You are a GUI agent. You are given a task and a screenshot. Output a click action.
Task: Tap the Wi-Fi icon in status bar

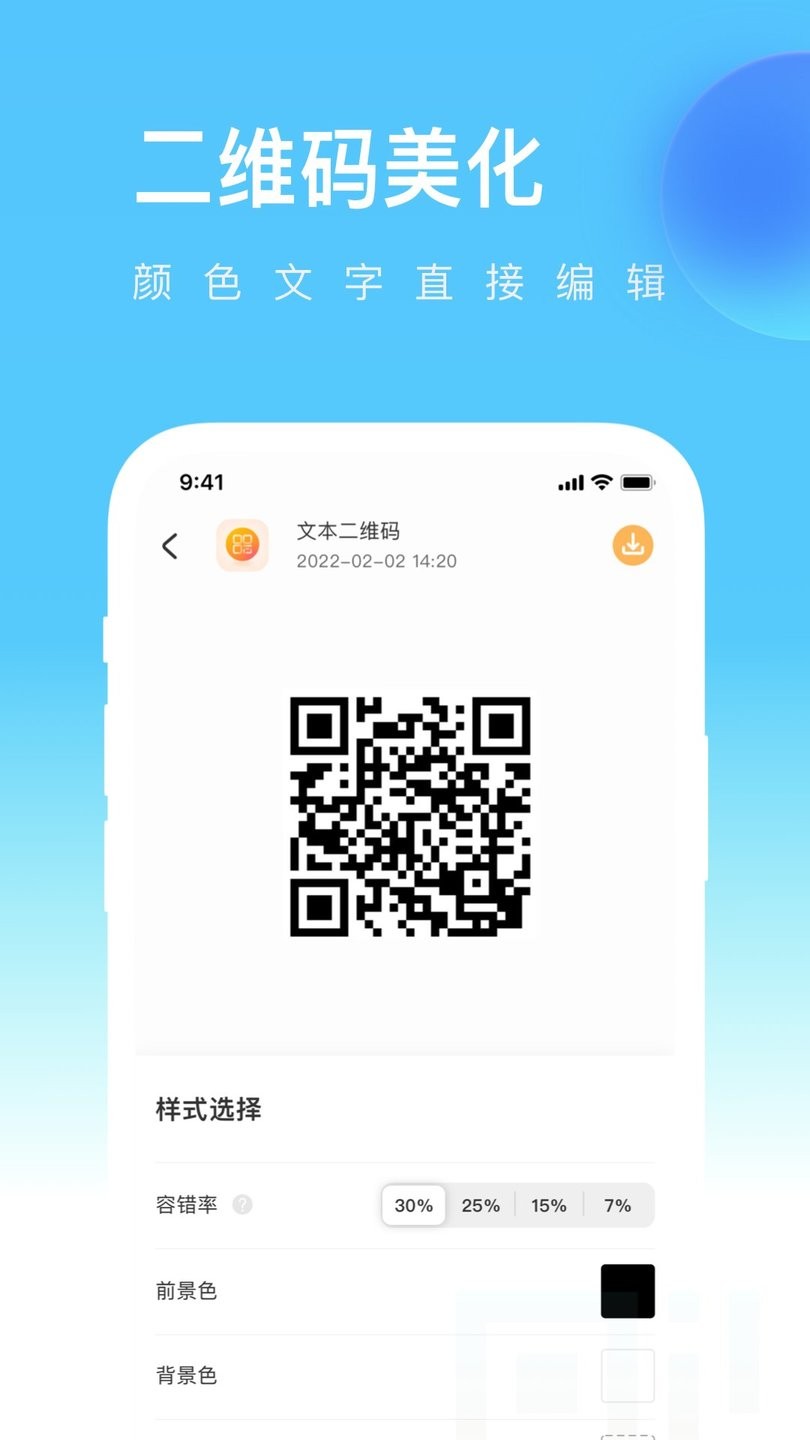pyautogui.click(x=600, y=483)
